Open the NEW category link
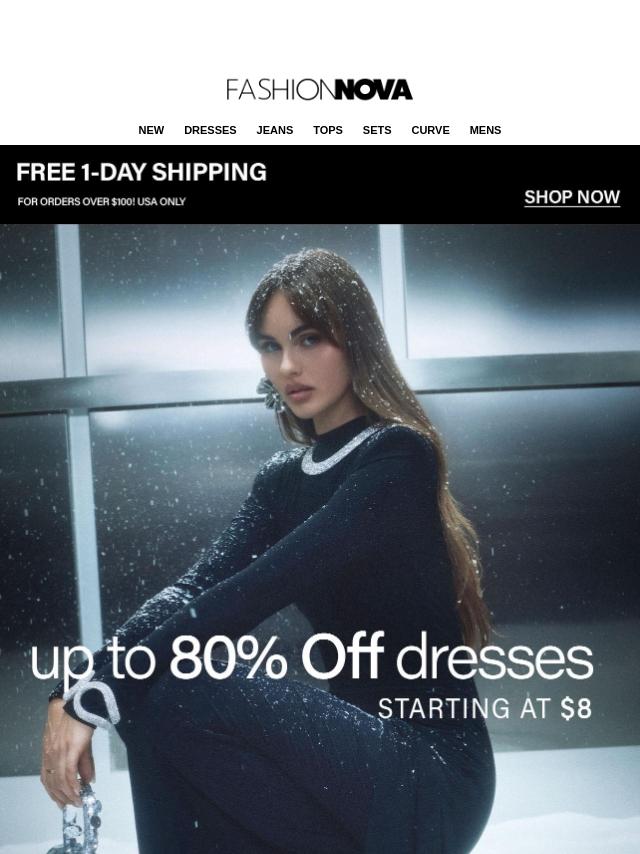This screenshot has height=854, width=640. tap(151, 130)
